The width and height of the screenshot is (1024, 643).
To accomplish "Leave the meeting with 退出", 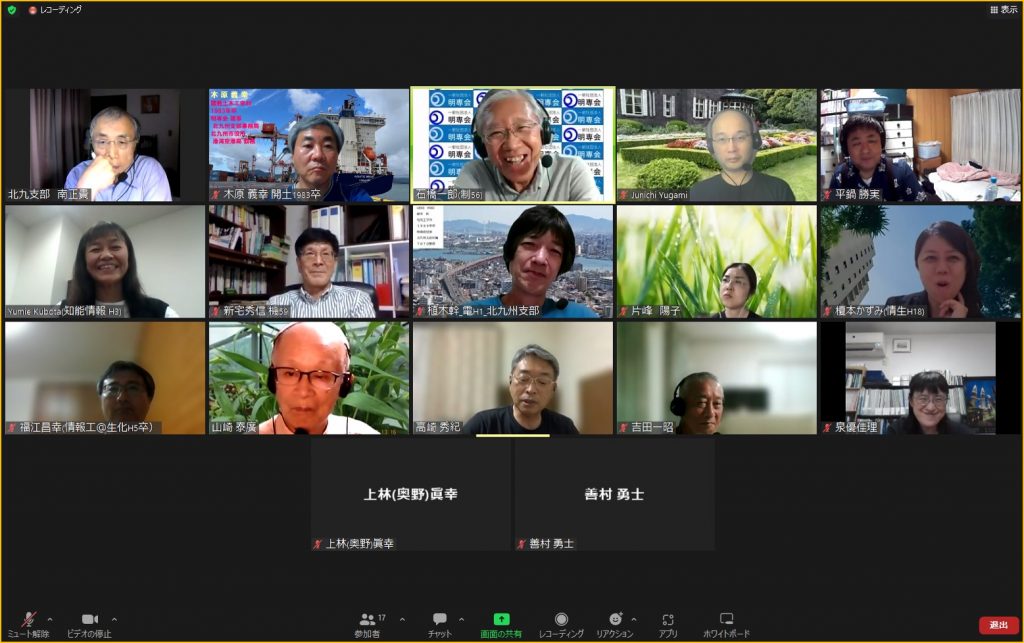I will click(x=998, y=625).
